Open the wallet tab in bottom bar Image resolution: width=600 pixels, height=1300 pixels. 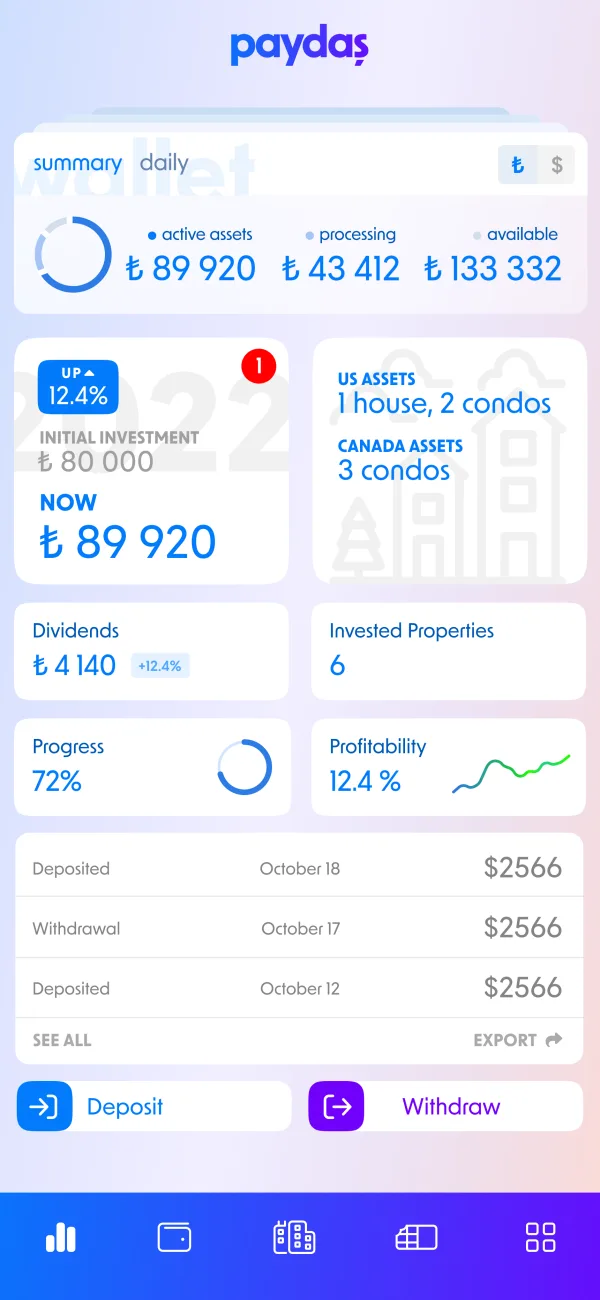174,1237
